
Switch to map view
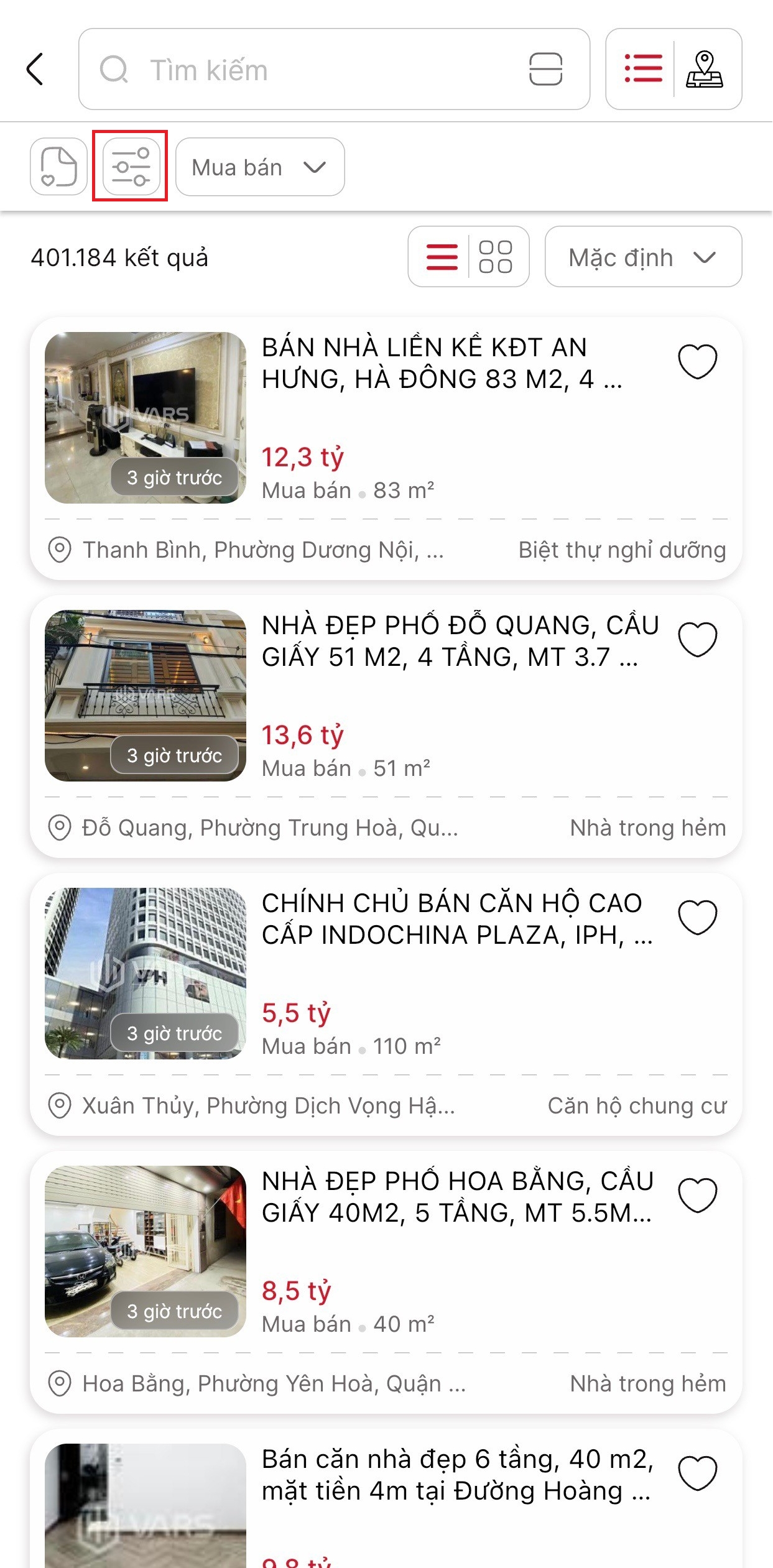click(x=704, y=70)
